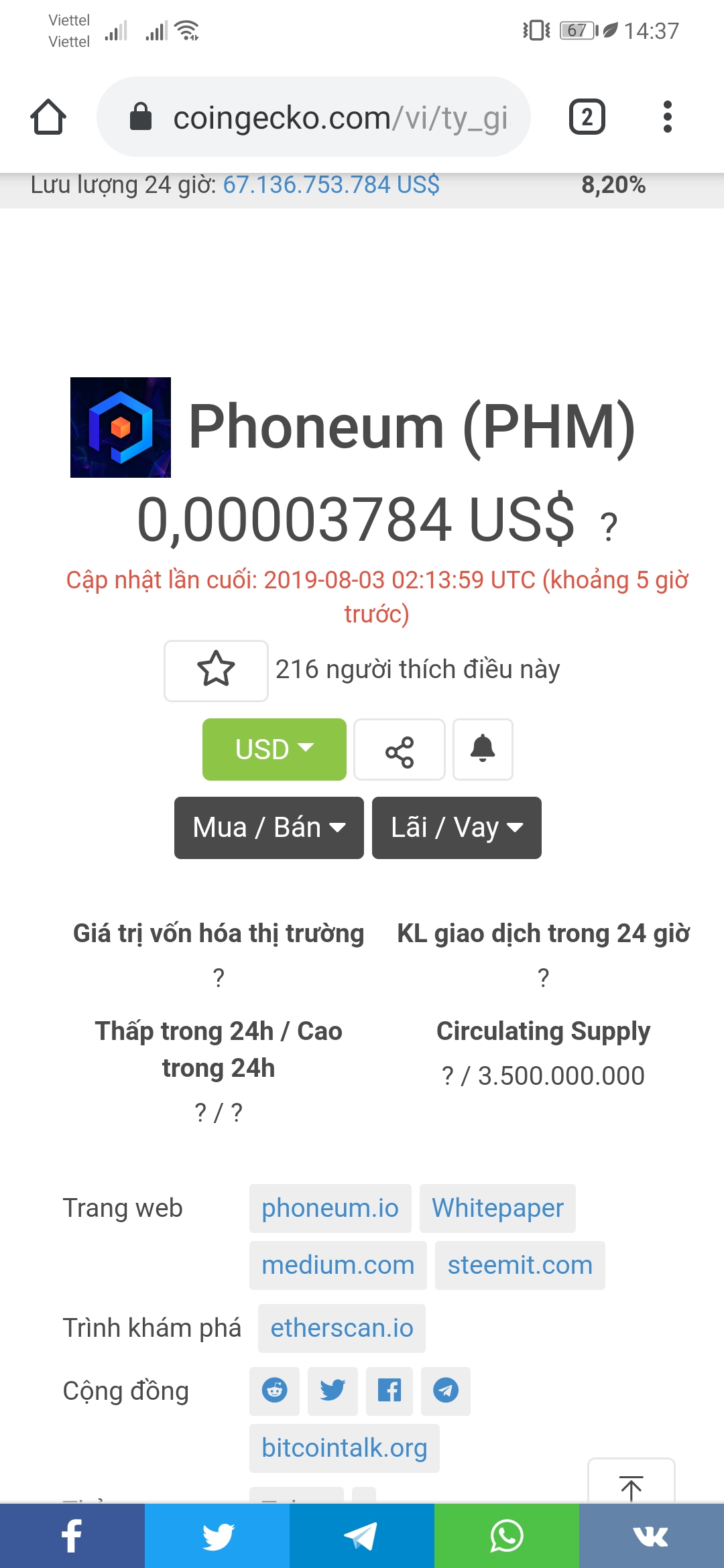Click the share icon next to USD
This screenshot has height=1568, width=724.
coord(399,749)
